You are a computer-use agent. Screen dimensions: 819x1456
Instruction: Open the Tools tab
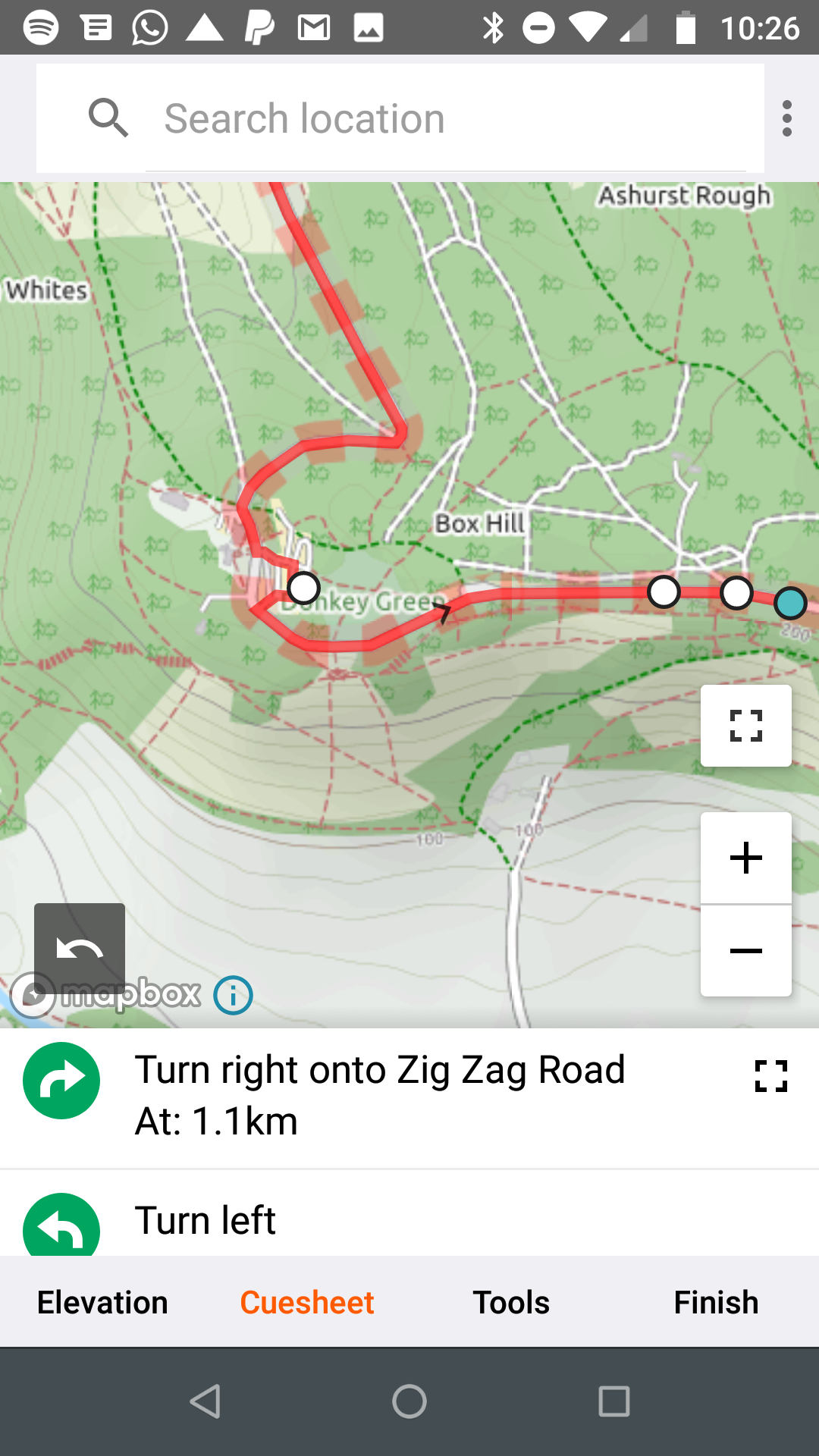click(x=511, y=1302)
